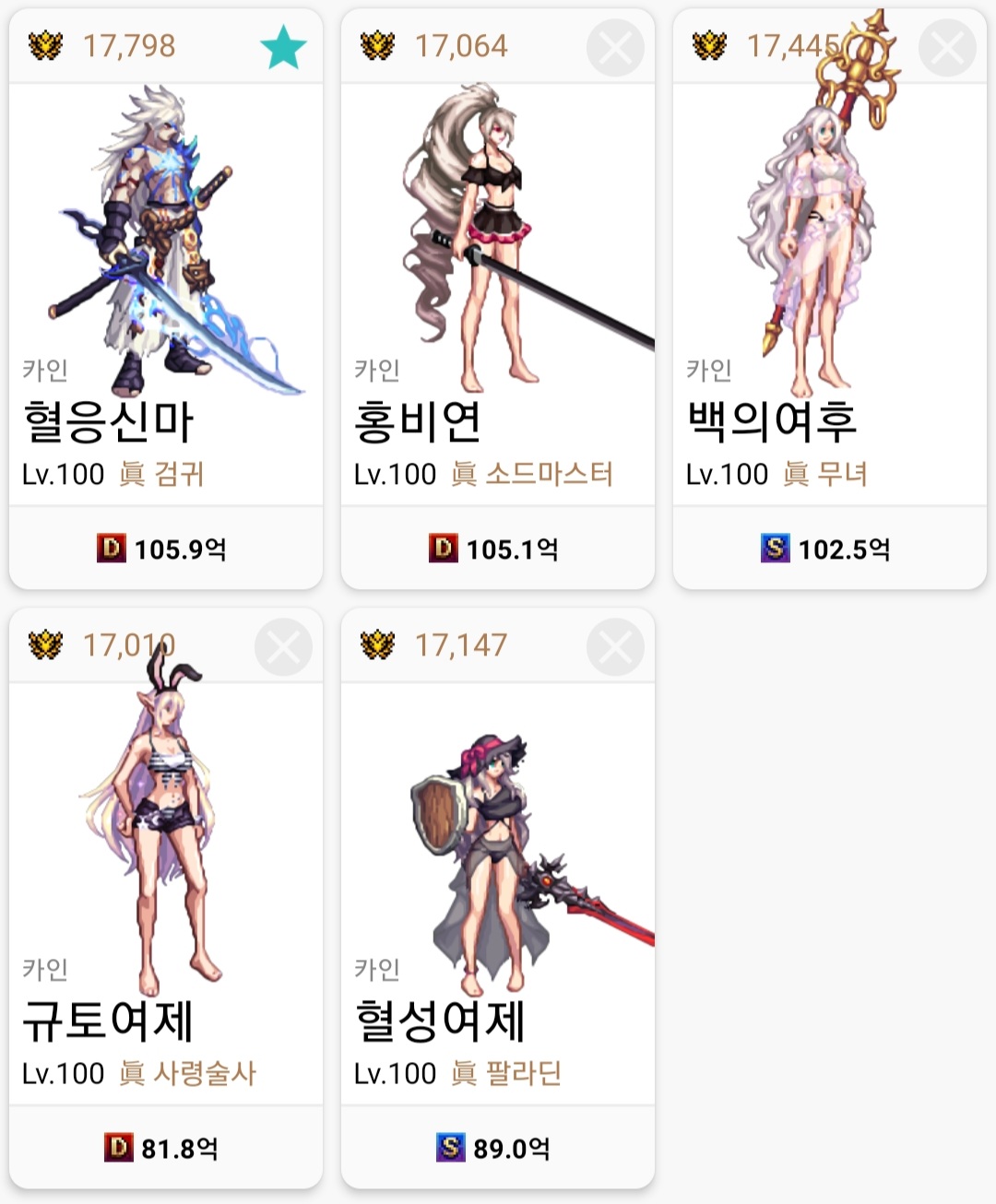
Task: Remove 규토여제 with its X button
Action: click(283, 647)
